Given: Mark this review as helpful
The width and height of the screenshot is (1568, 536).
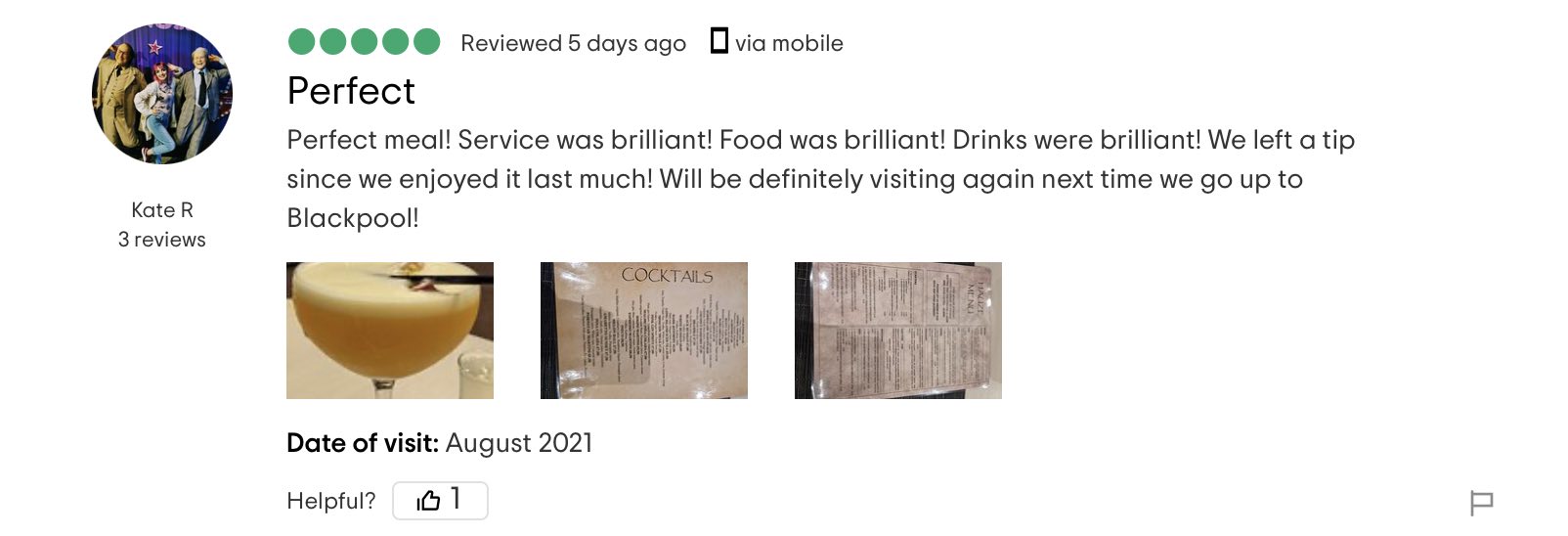Looking at the screenshot, I should (439, 501).
